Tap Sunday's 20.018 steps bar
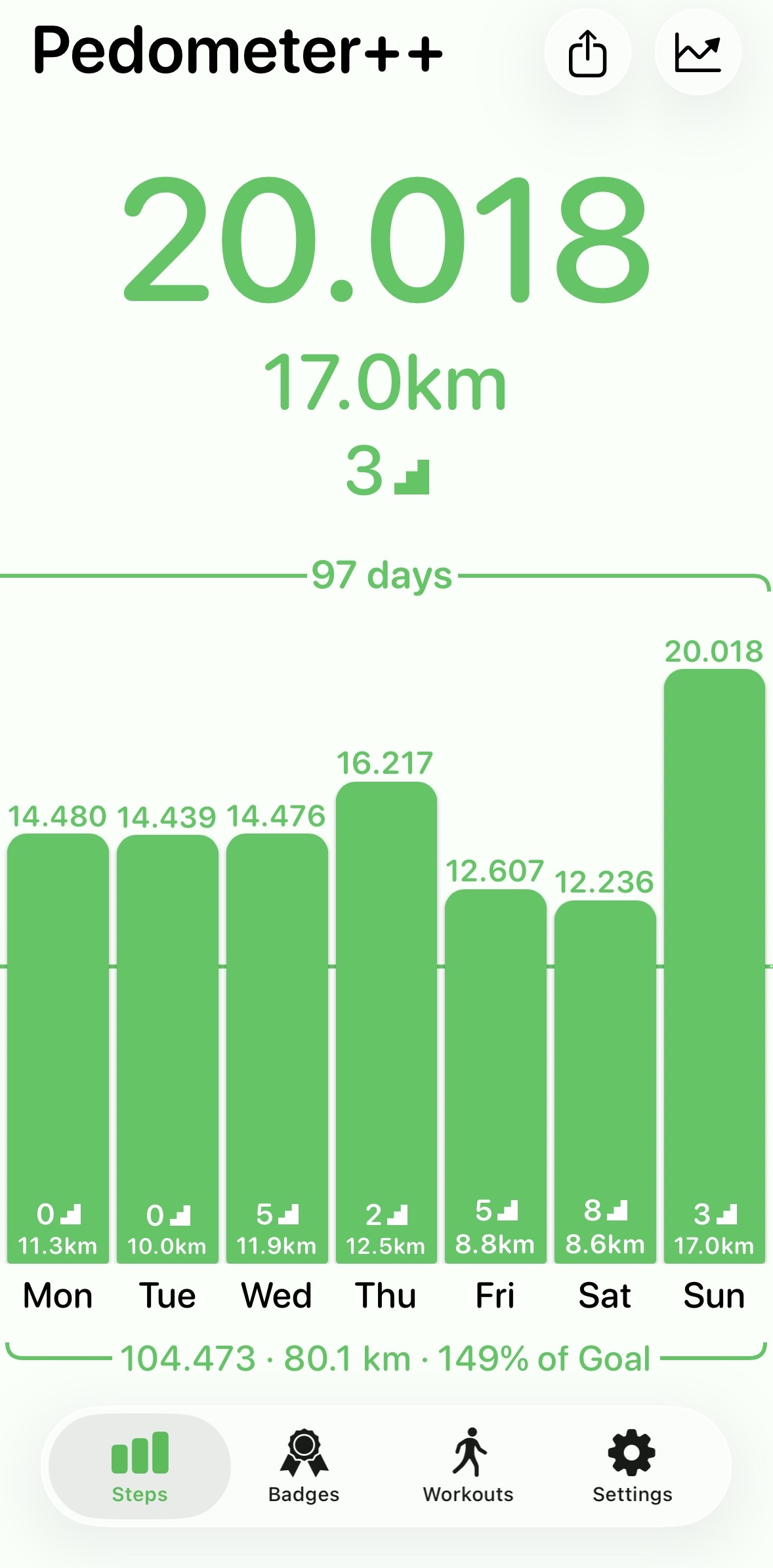 [x=715, y=966]
